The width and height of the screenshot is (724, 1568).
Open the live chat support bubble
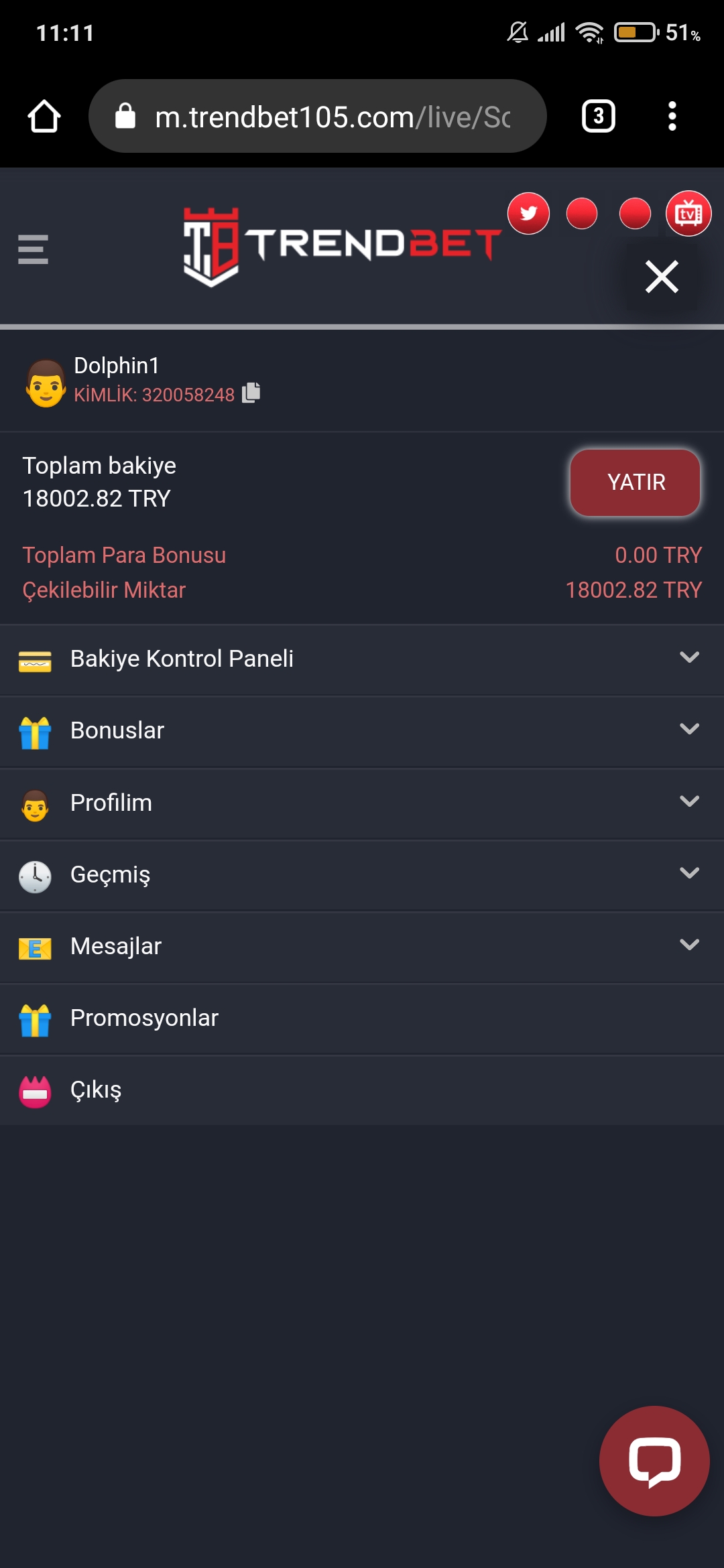tap(654, 1461)
